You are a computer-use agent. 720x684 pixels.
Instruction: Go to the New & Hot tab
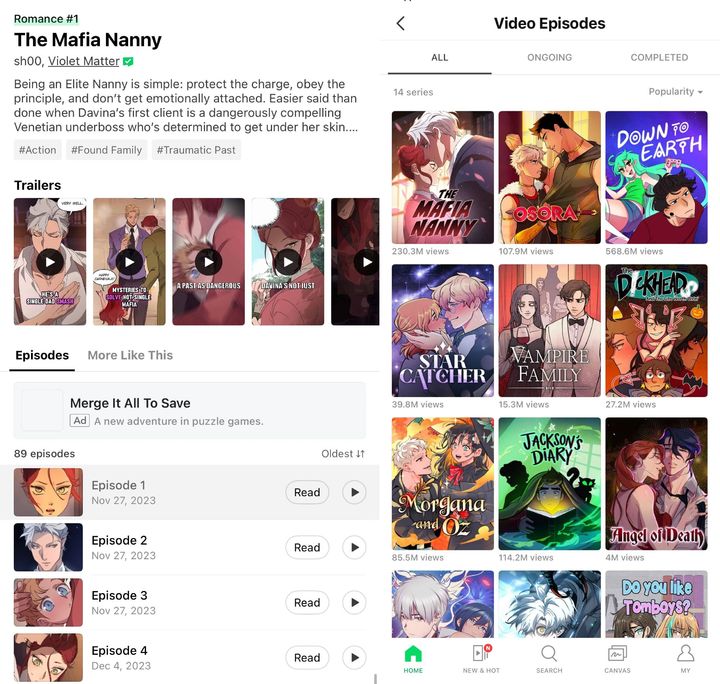[x=481, y=658]
